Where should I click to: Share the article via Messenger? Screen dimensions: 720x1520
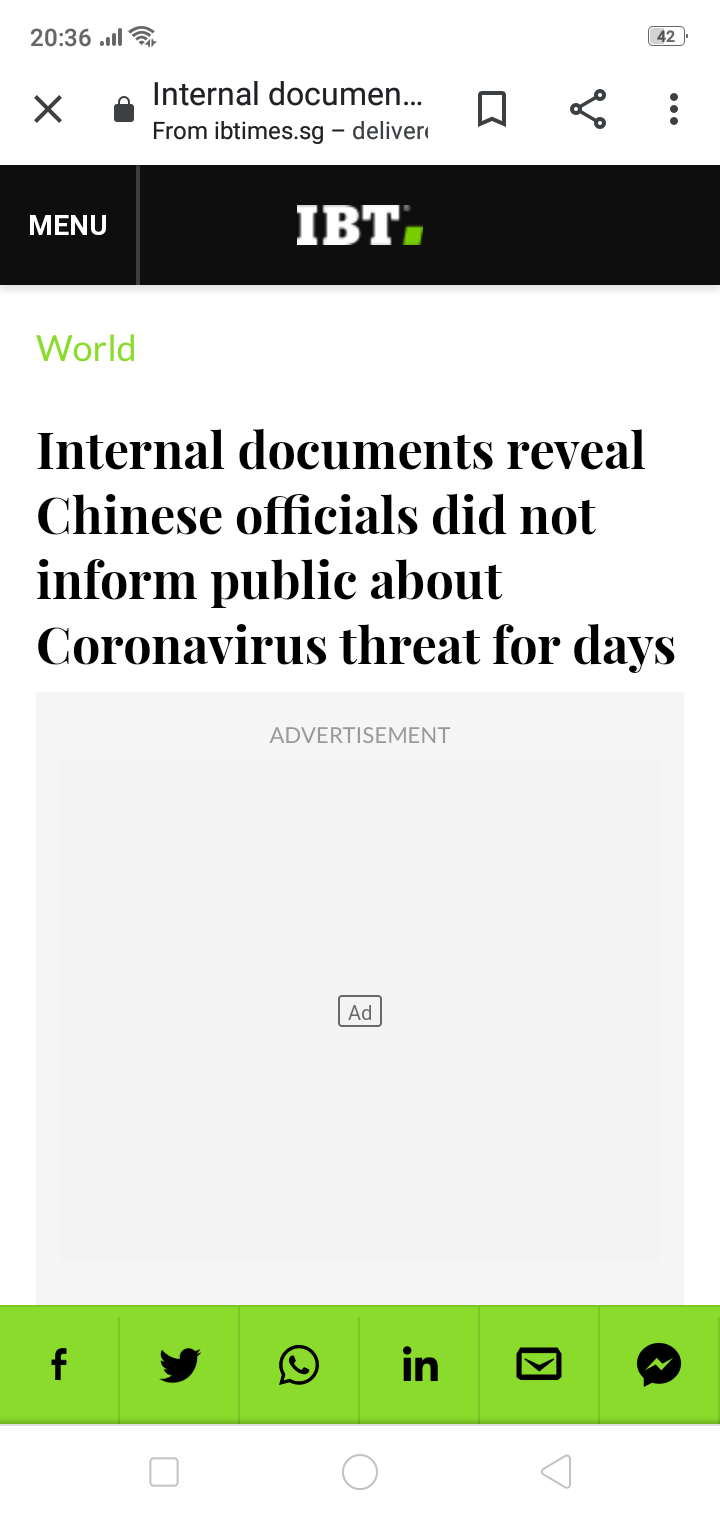pos(659,1364)
